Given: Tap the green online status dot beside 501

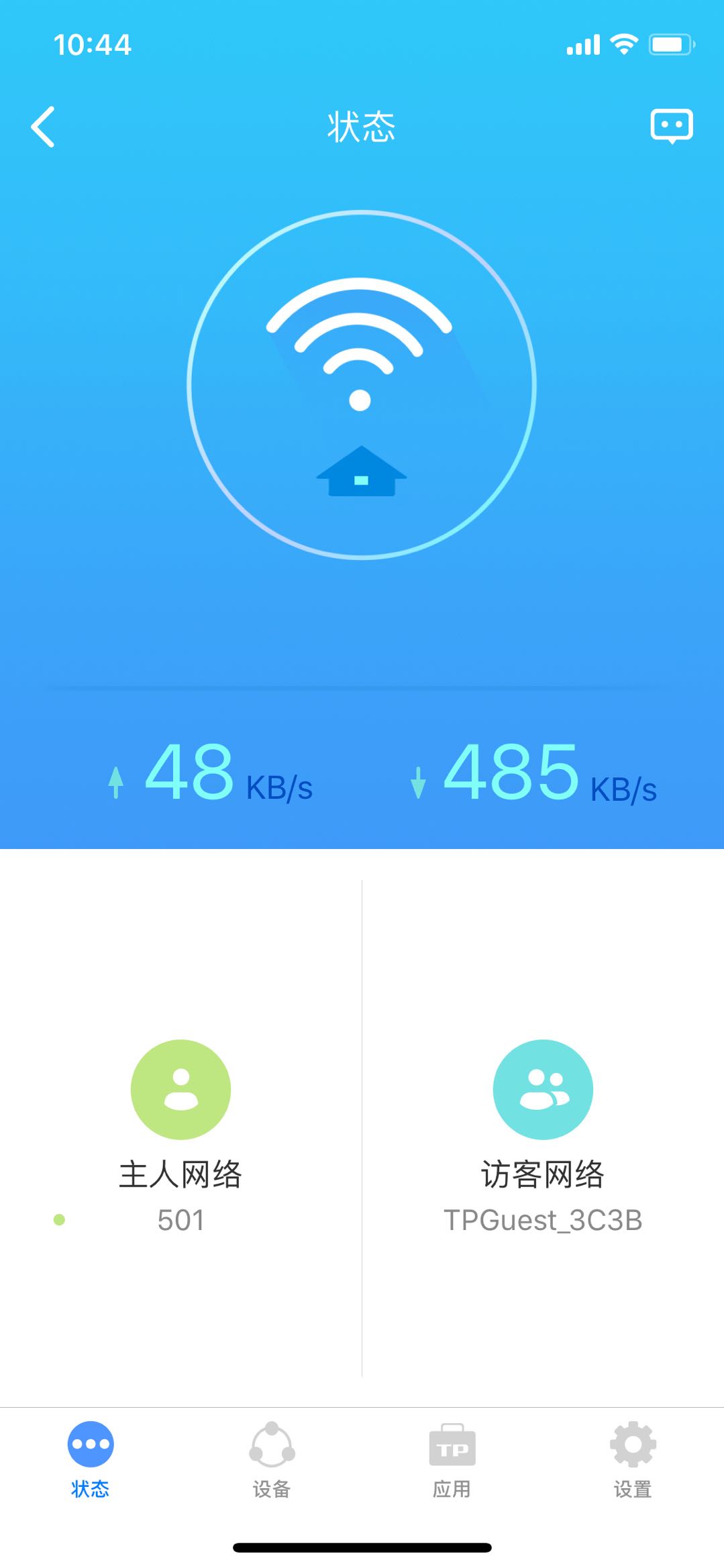Looking at the screenshot, I should 61,1221.
